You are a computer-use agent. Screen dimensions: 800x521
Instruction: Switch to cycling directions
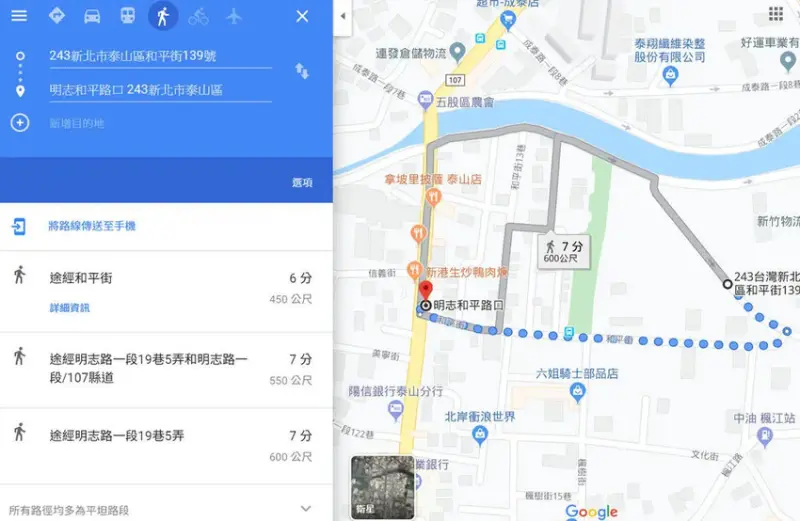198,16
